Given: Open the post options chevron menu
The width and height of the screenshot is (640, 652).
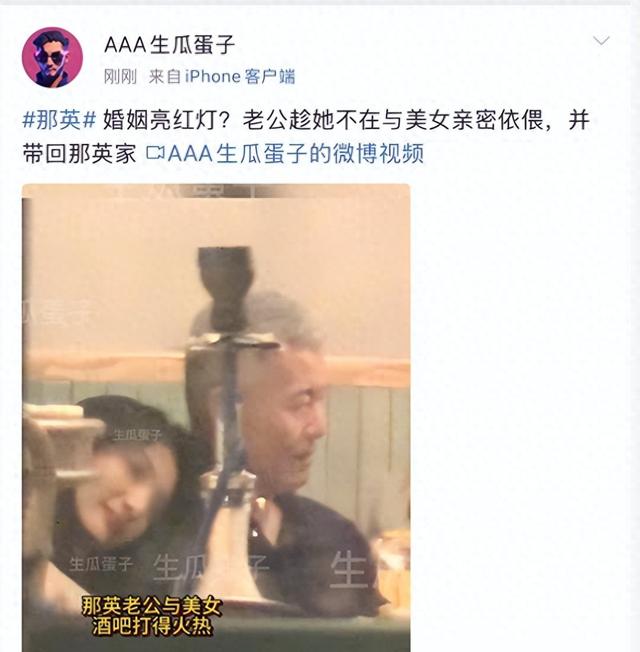Looking at the screenshot, I should [x=601, y=41].
